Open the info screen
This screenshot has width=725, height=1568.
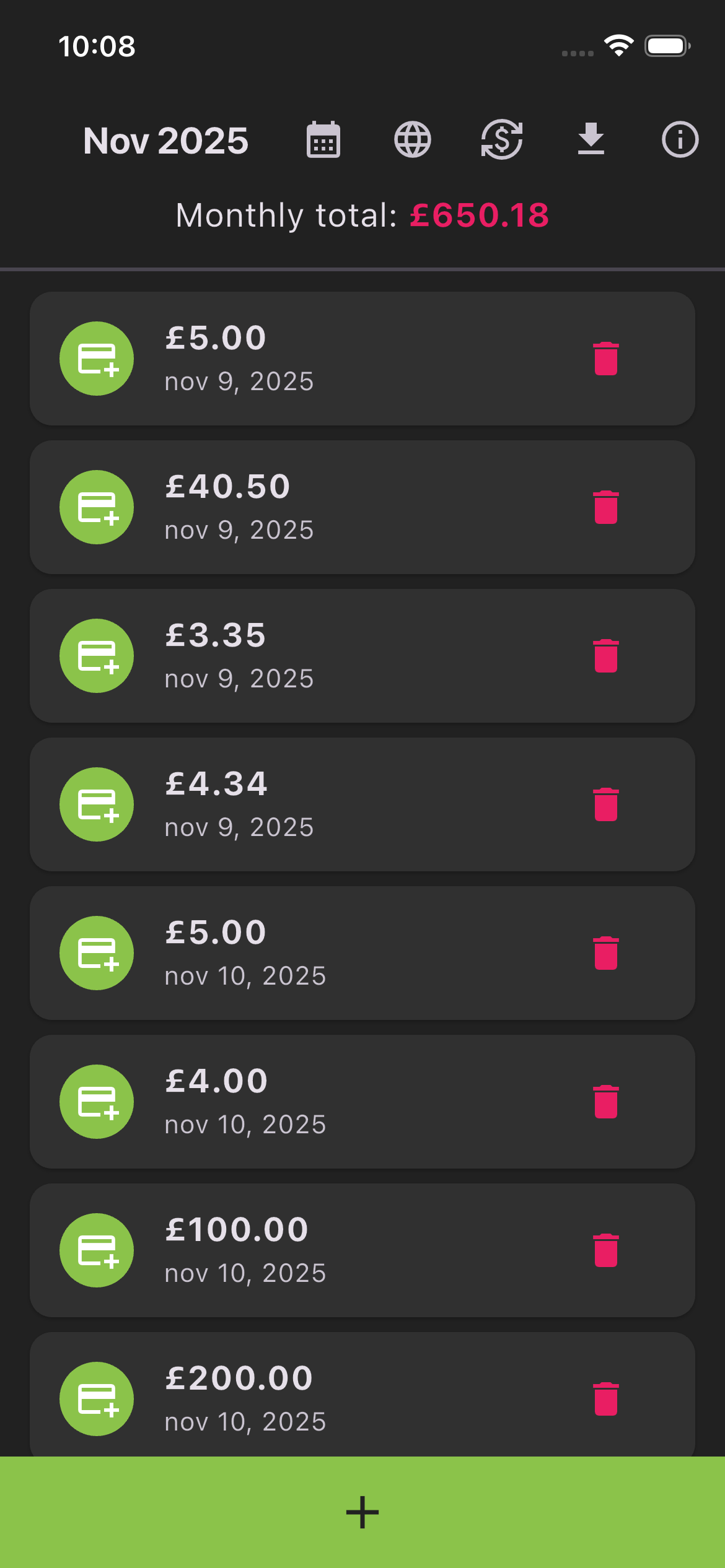click(680, 141)
